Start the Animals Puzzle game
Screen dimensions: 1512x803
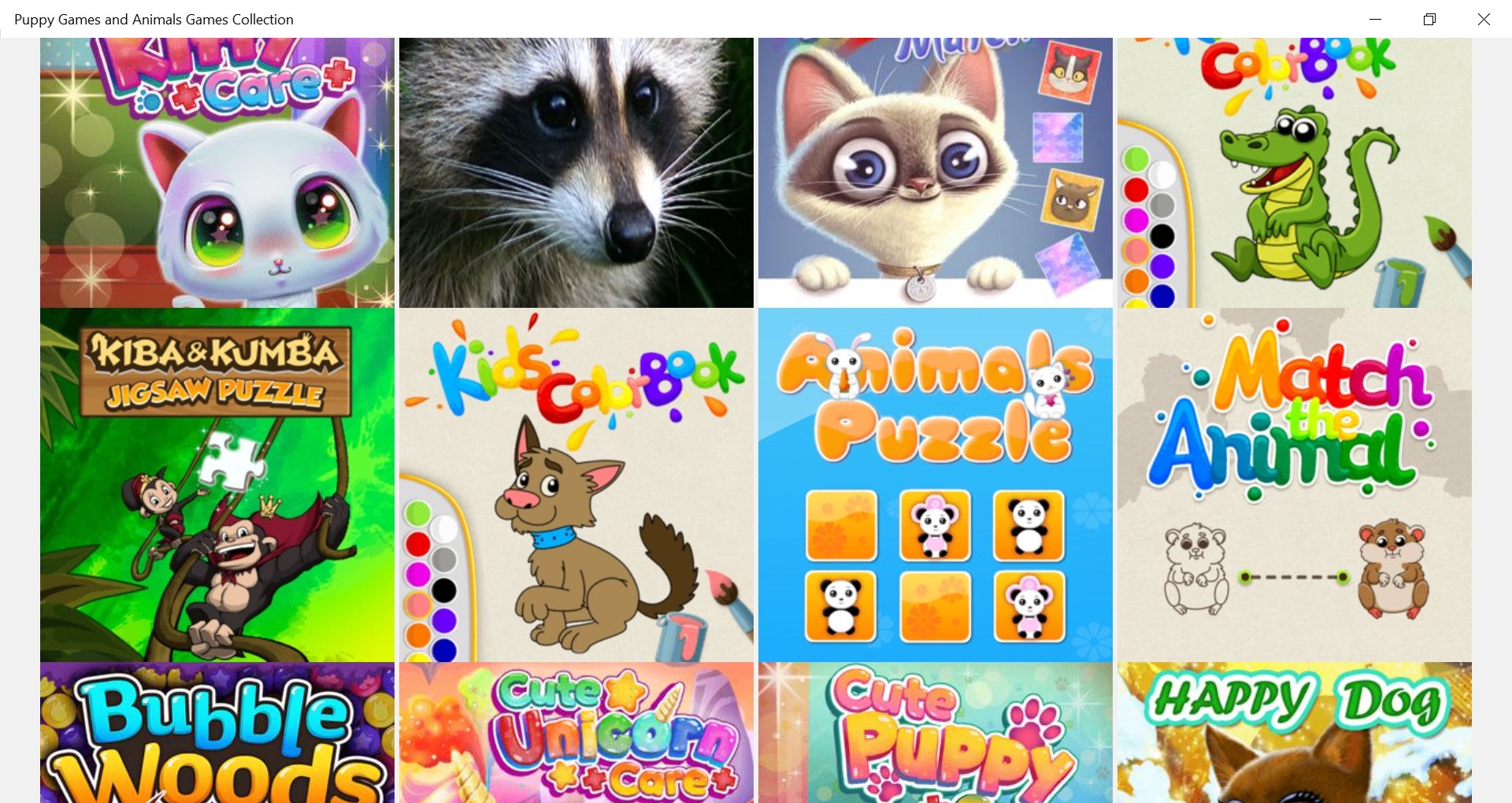[935, 484]
